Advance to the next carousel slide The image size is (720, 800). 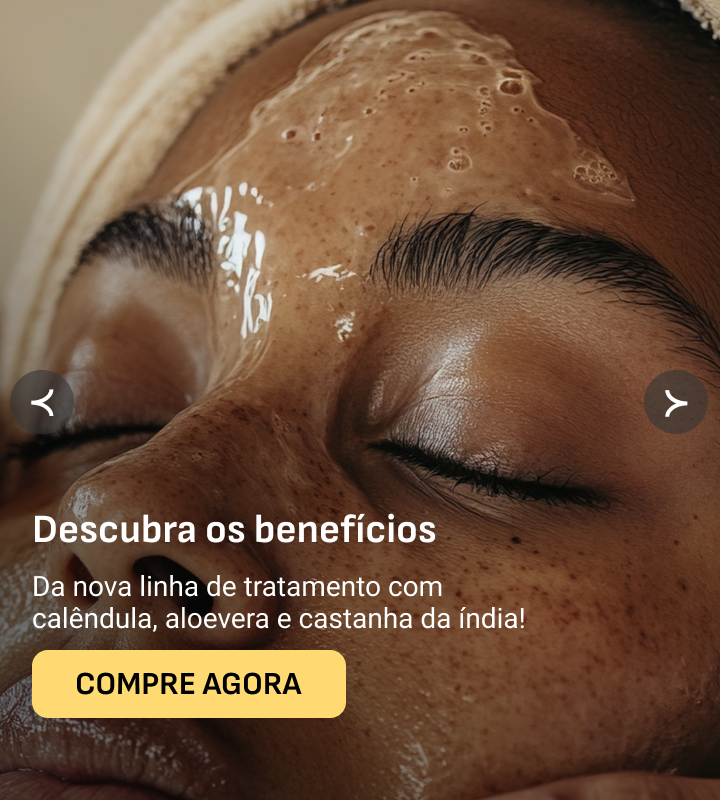click(x=676, y=402)
